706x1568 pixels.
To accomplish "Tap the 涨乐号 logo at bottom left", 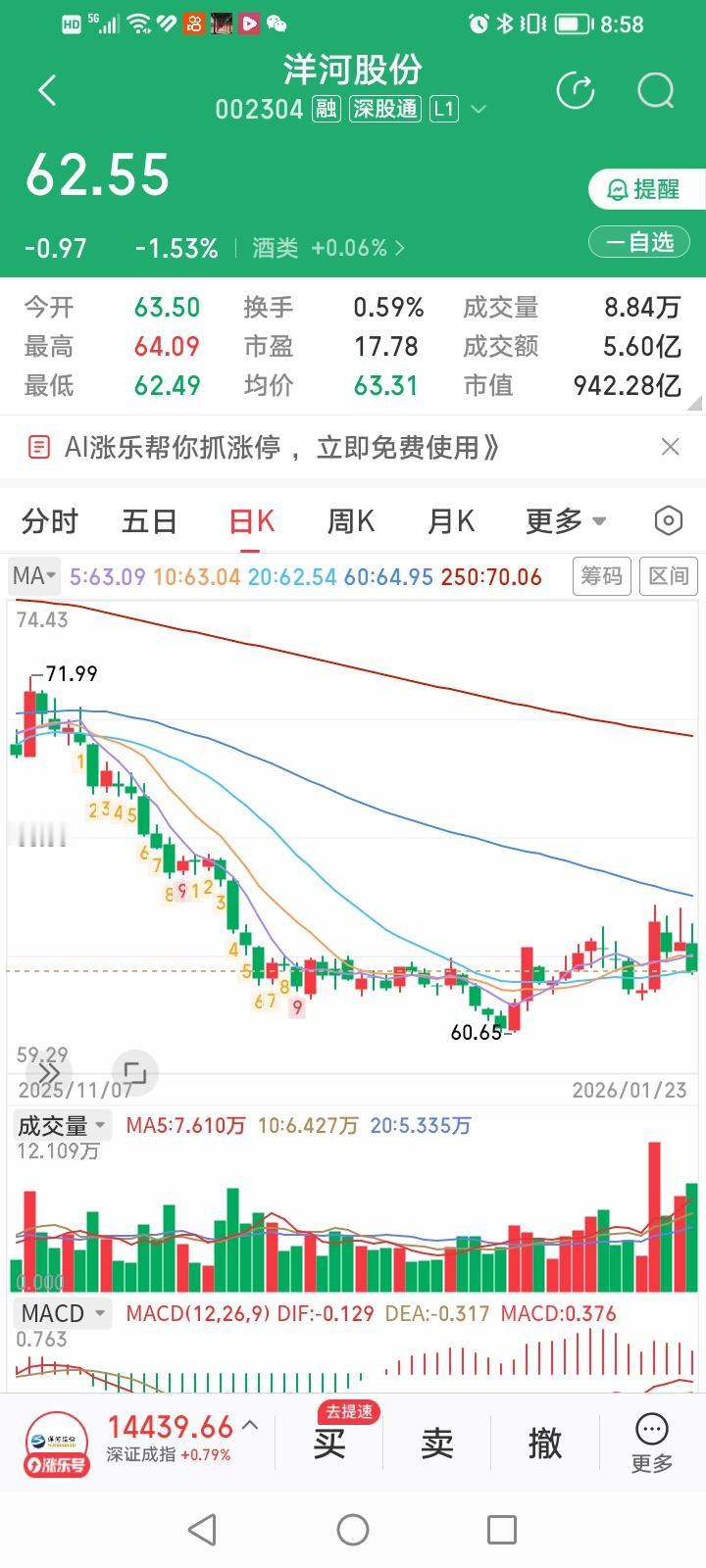I will click(x=56, y=1443).
